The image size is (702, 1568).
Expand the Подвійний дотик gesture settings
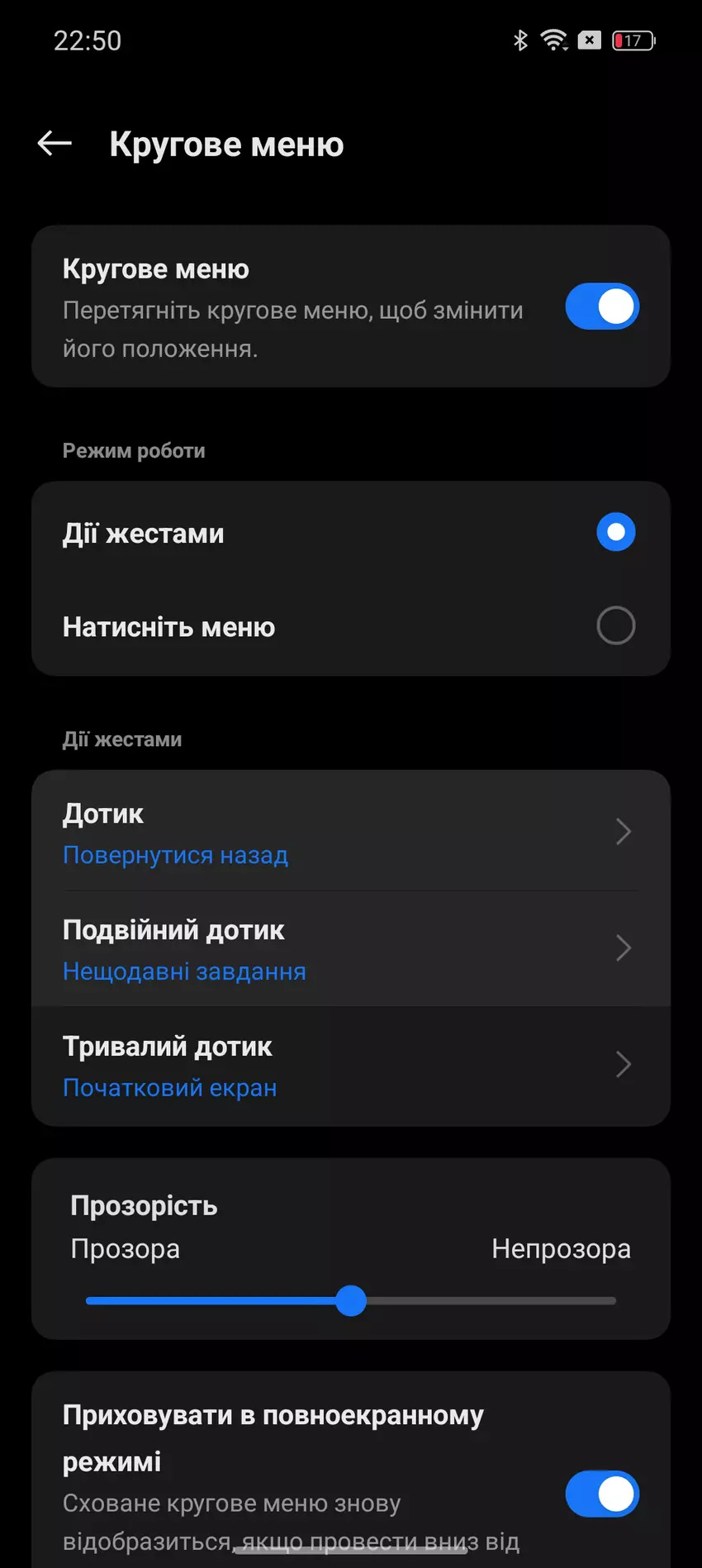point(624,948)
